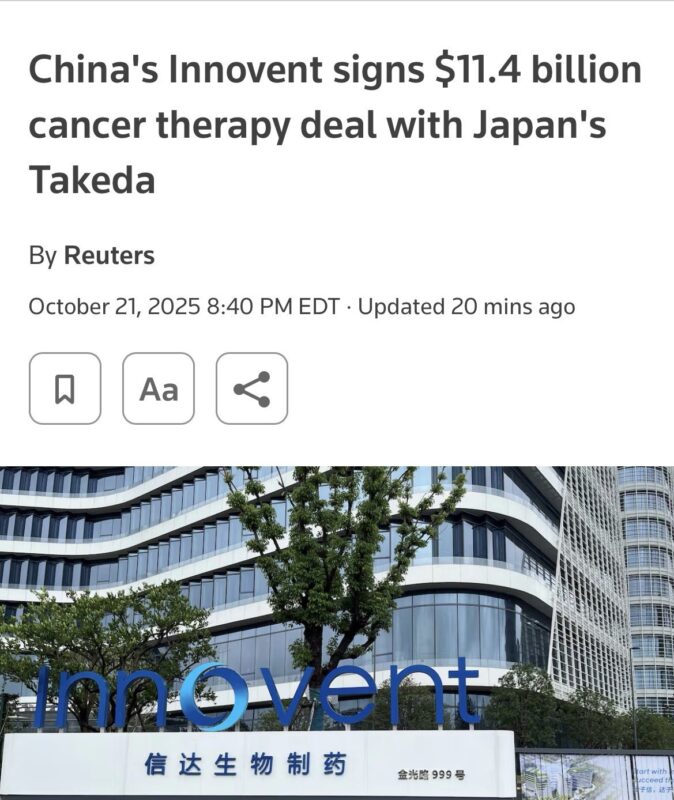Open the Reuters author link
Viewport: 674px width, 800px height.
click(x=109, y=255)
